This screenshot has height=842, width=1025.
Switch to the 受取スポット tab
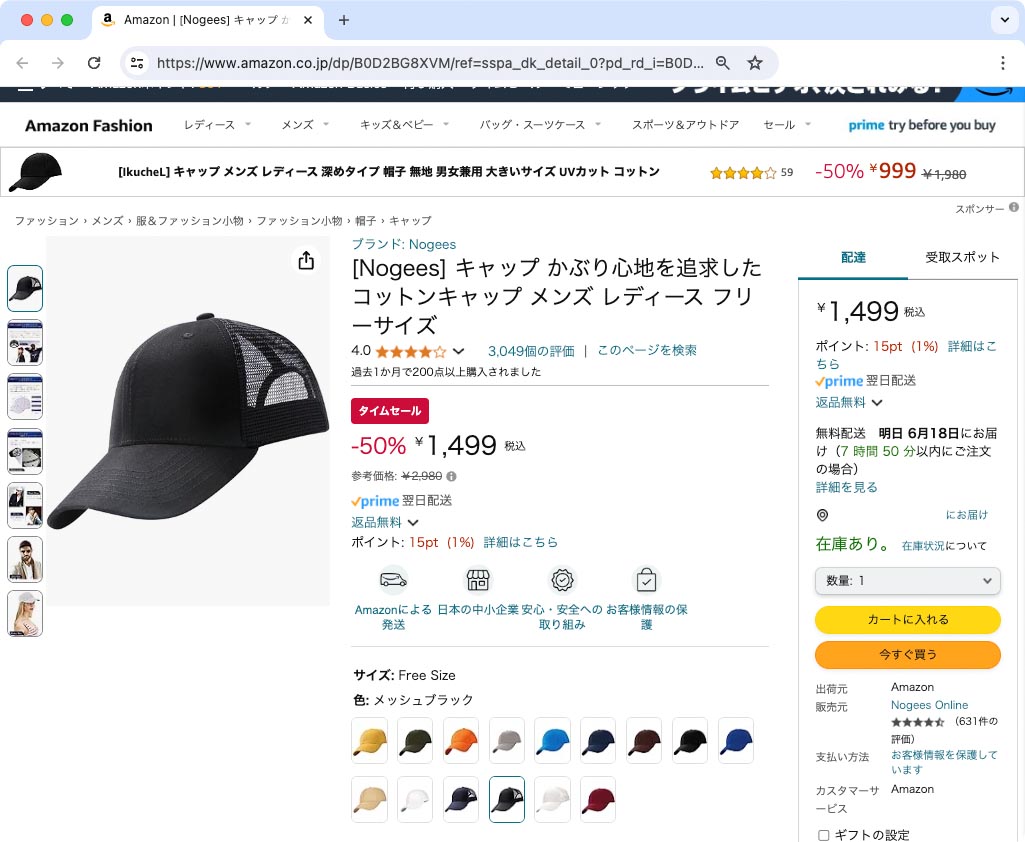pos(962,257)
